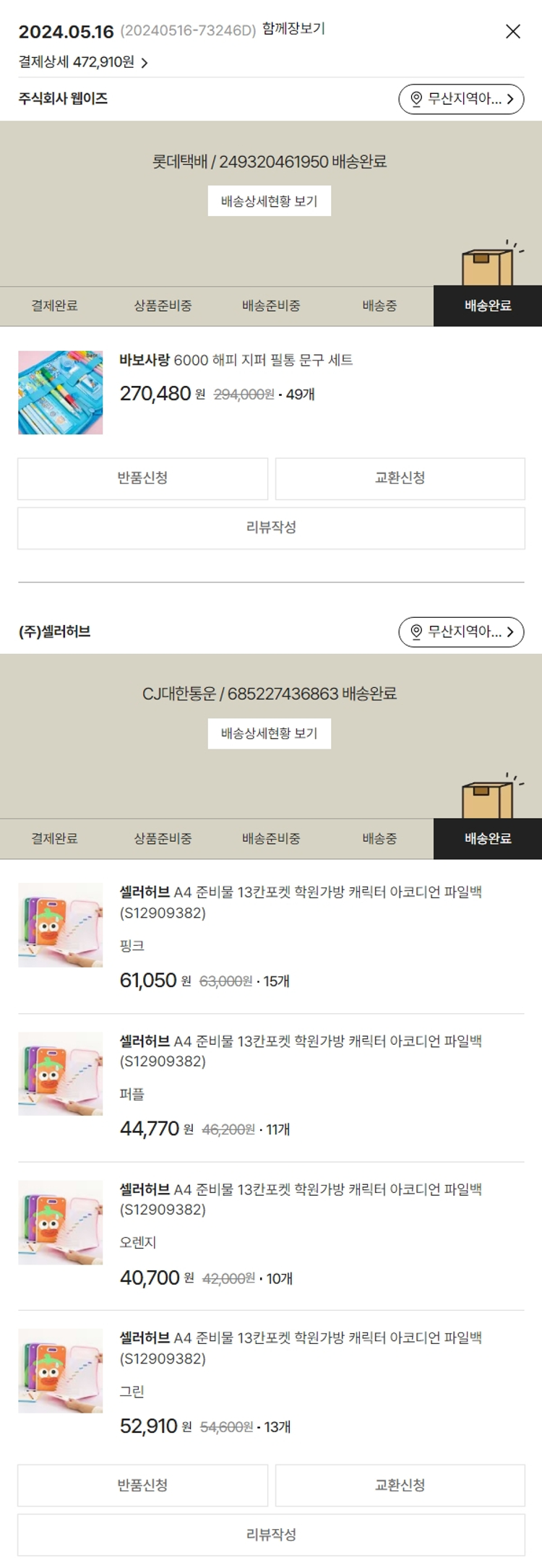Request exchange for 셀러허브 order

point(400,1486)
